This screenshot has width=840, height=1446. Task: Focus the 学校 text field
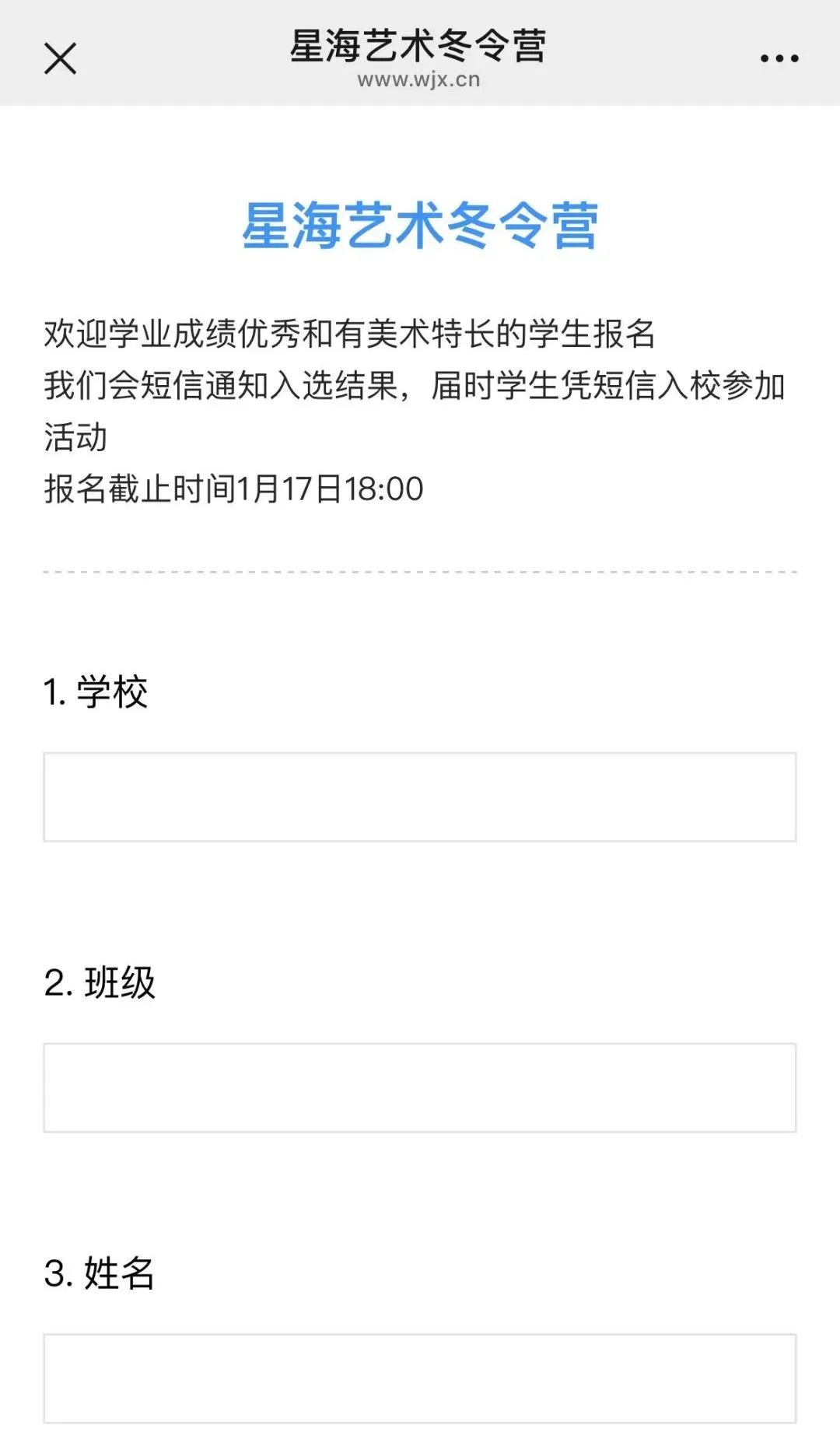coord(420,797)
